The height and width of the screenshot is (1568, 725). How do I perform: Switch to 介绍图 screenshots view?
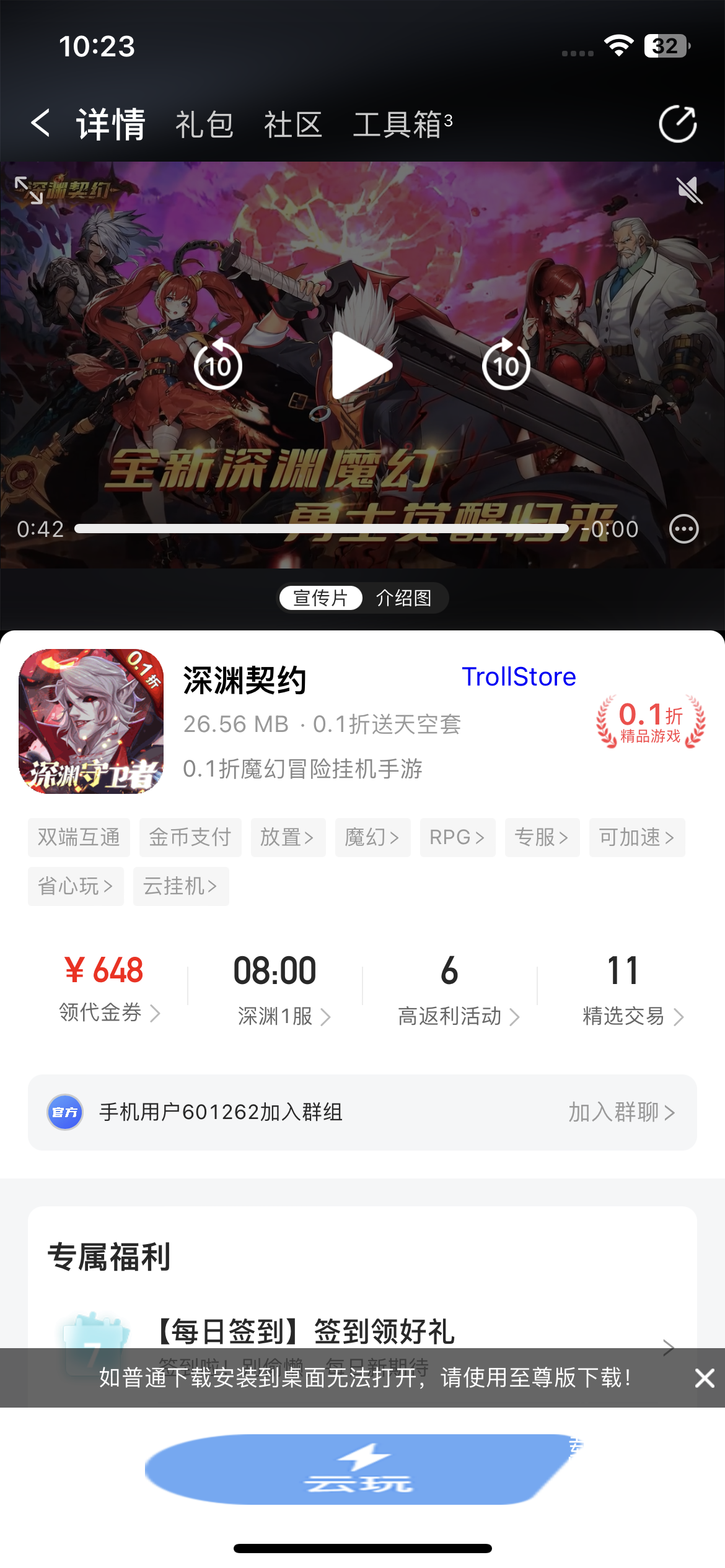pos(404,598)
